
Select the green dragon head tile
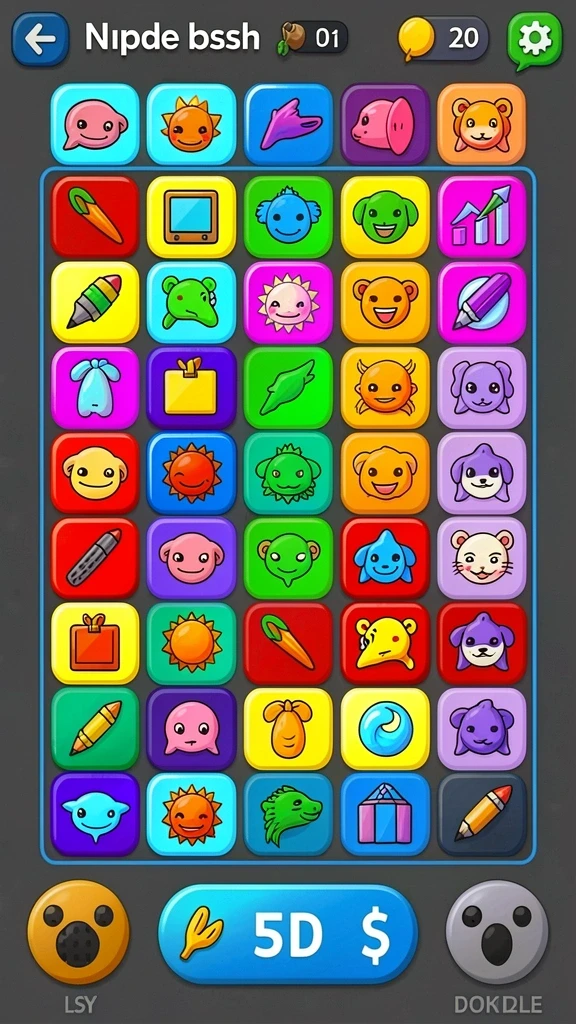pyautogui.click(x=288, y=814)
